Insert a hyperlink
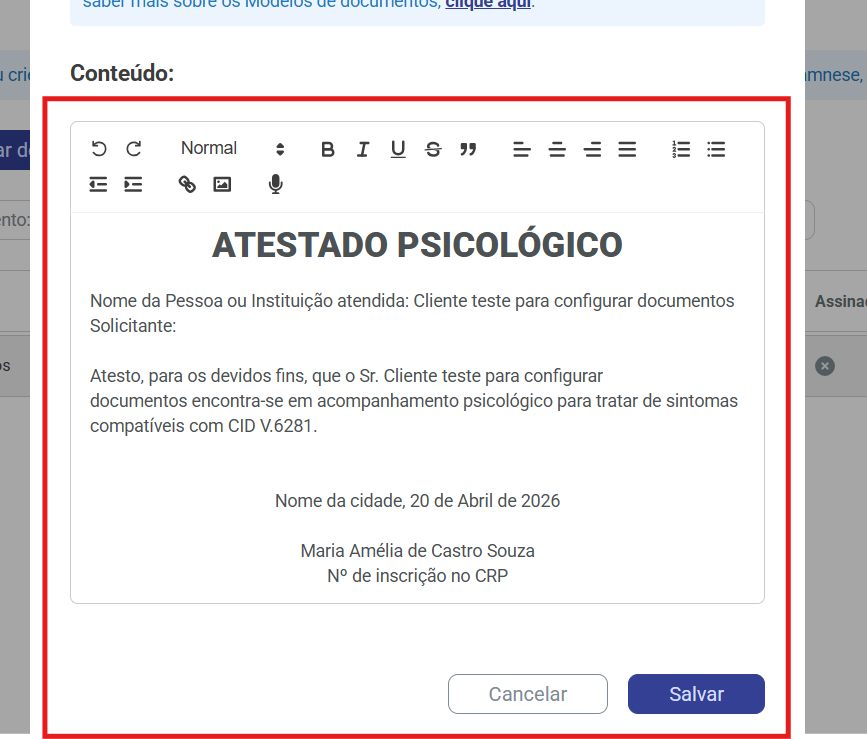This screenshot has height=739, width=867. click(187, 184)
